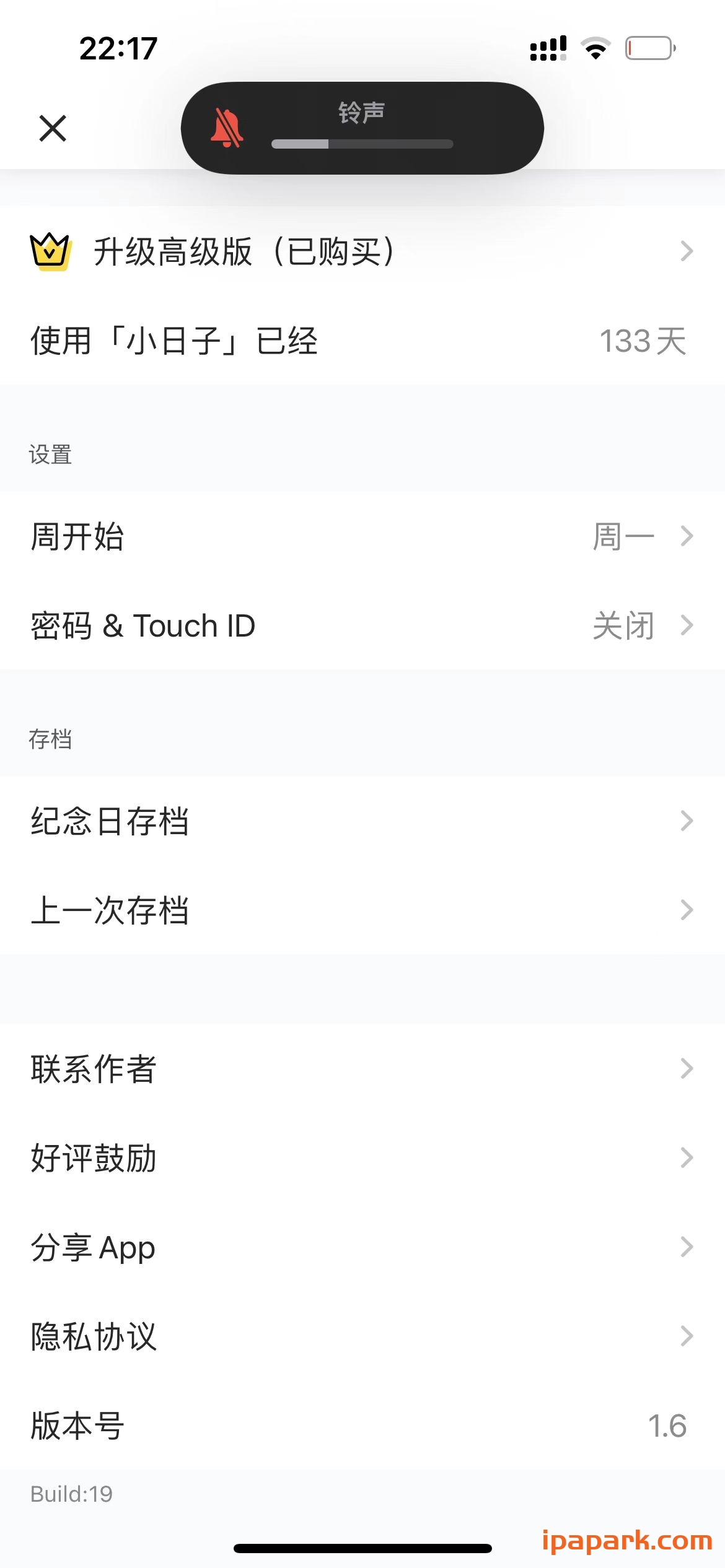Image resolution: width=725 pixels, height=1568 pixels.
Task: Open 密码 & Touch ID settings
Action: click(x=248, y=625)
